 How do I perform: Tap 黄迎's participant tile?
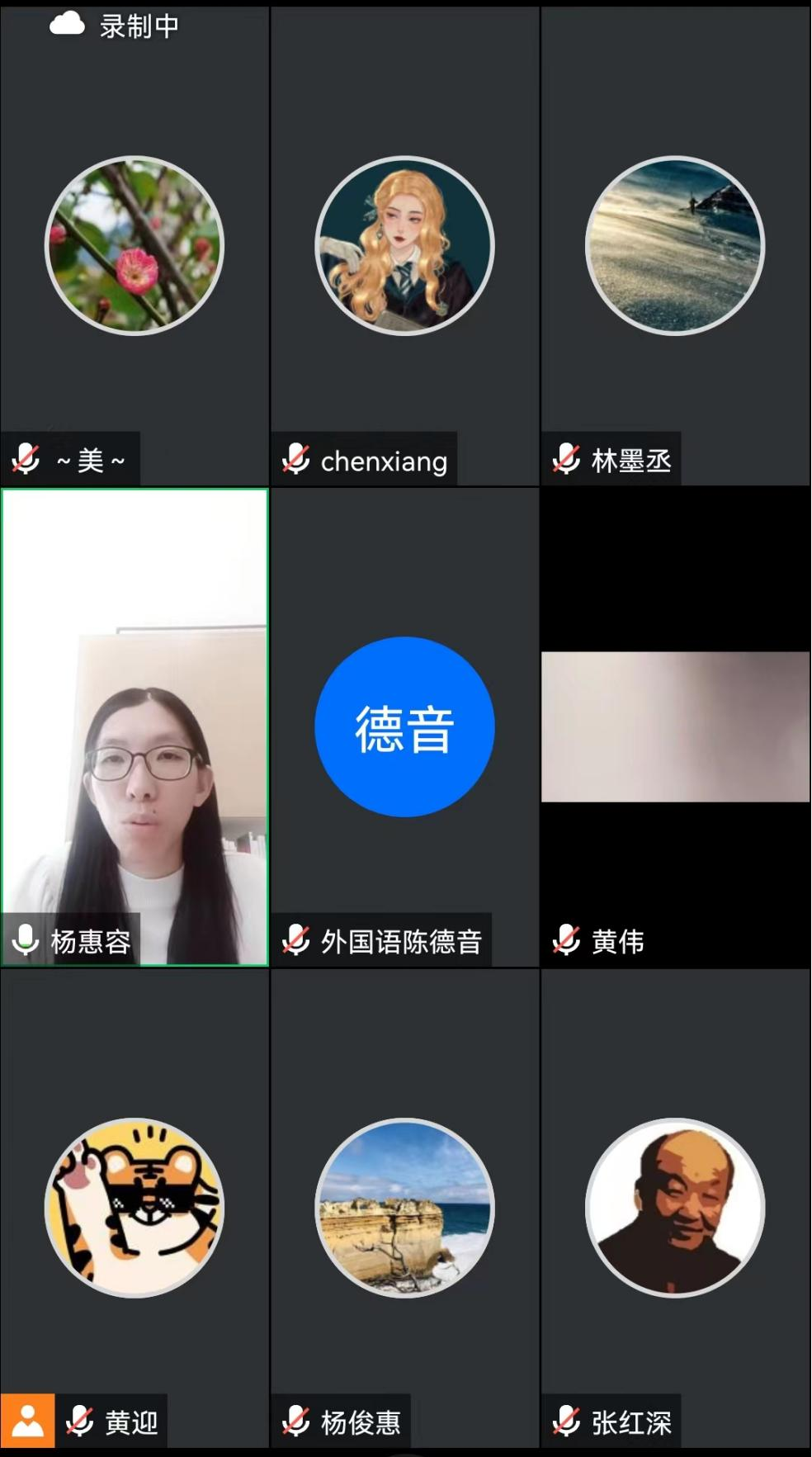[135, 1207]
